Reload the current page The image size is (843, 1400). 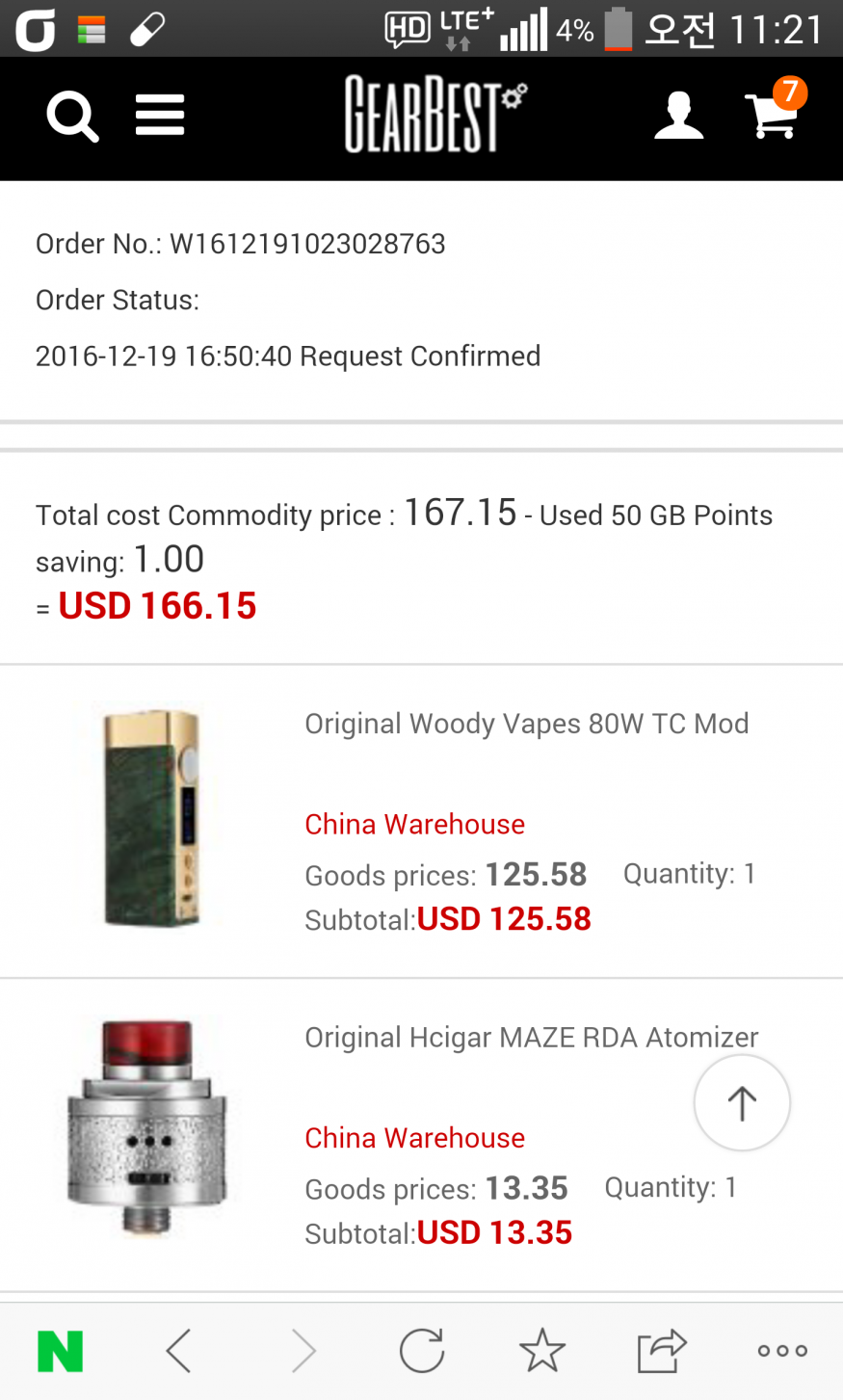tap(422, 1351)
